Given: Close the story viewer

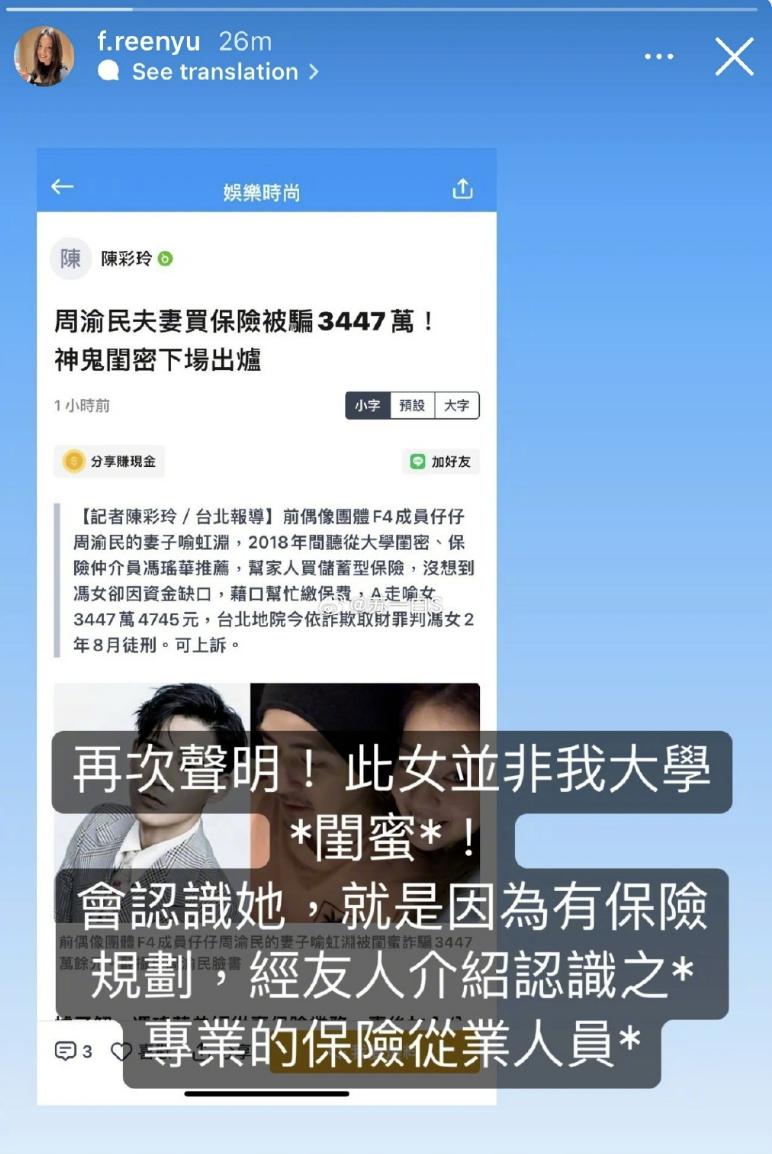Looking at the screenshot, I should pos(734,57).
